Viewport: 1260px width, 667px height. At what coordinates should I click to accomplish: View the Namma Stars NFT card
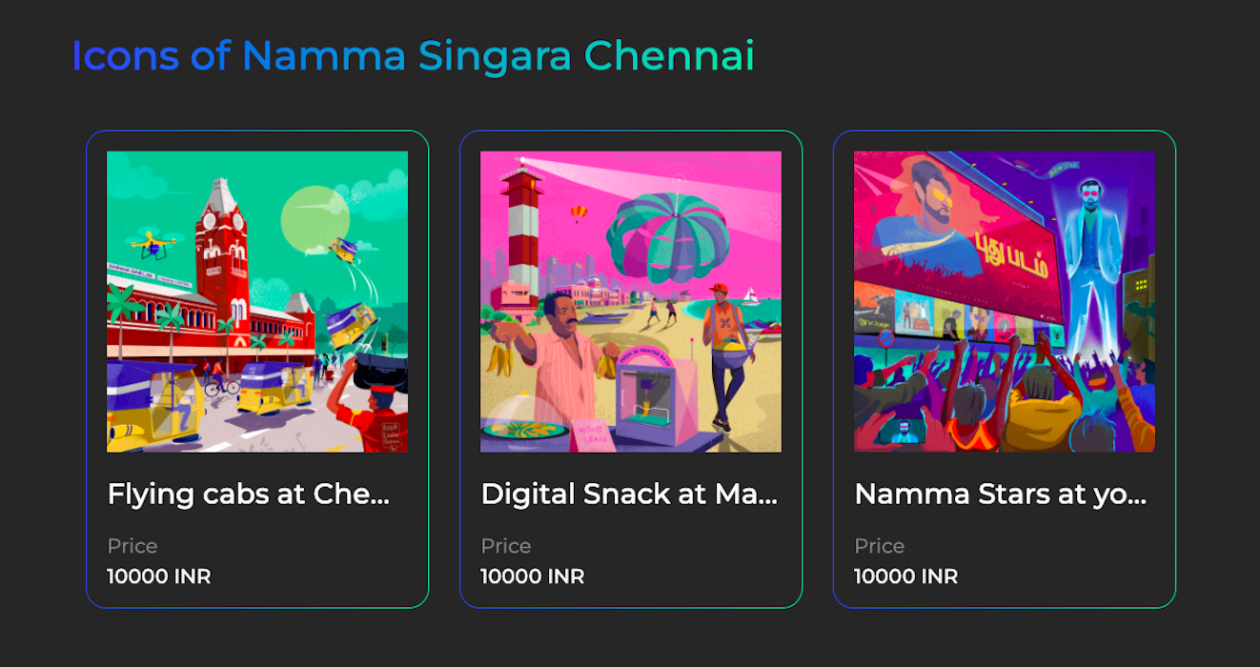point(1003,368)
